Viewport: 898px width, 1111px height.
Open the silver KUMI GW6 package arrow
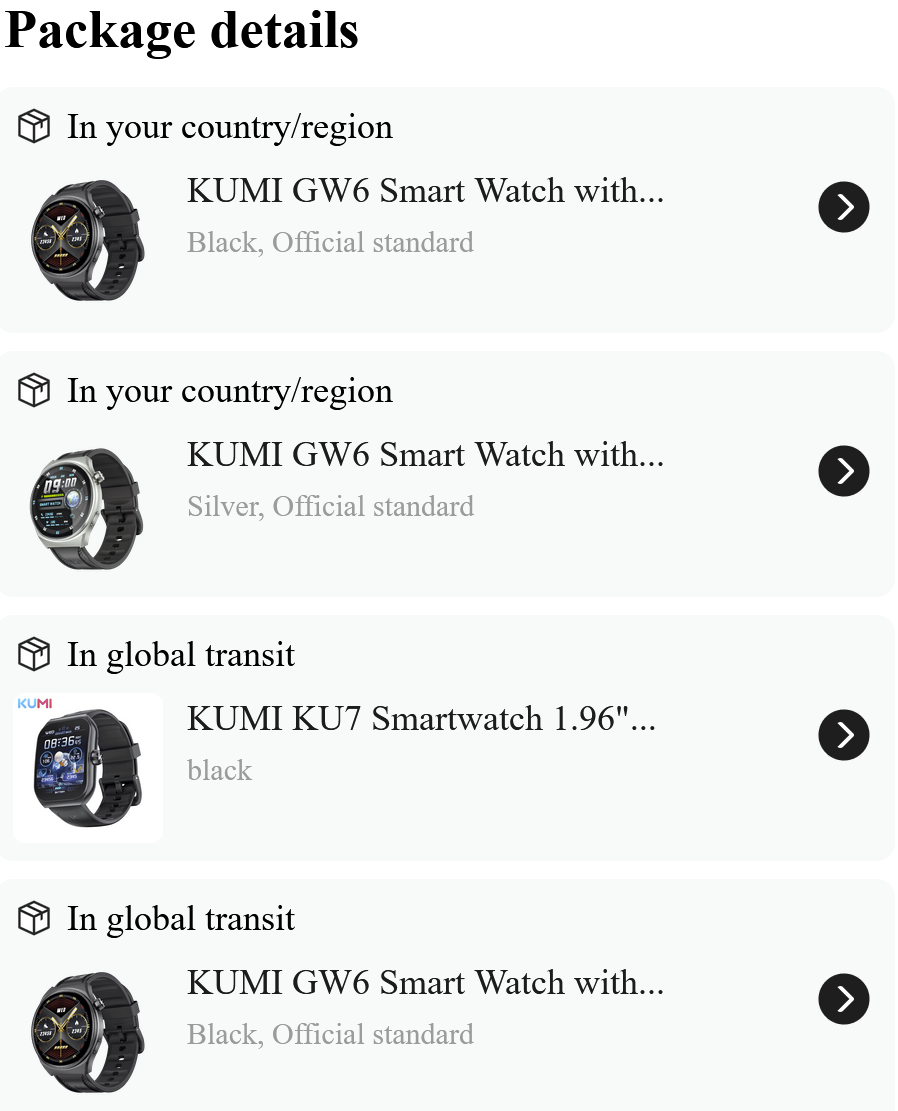tap(844, 471)
